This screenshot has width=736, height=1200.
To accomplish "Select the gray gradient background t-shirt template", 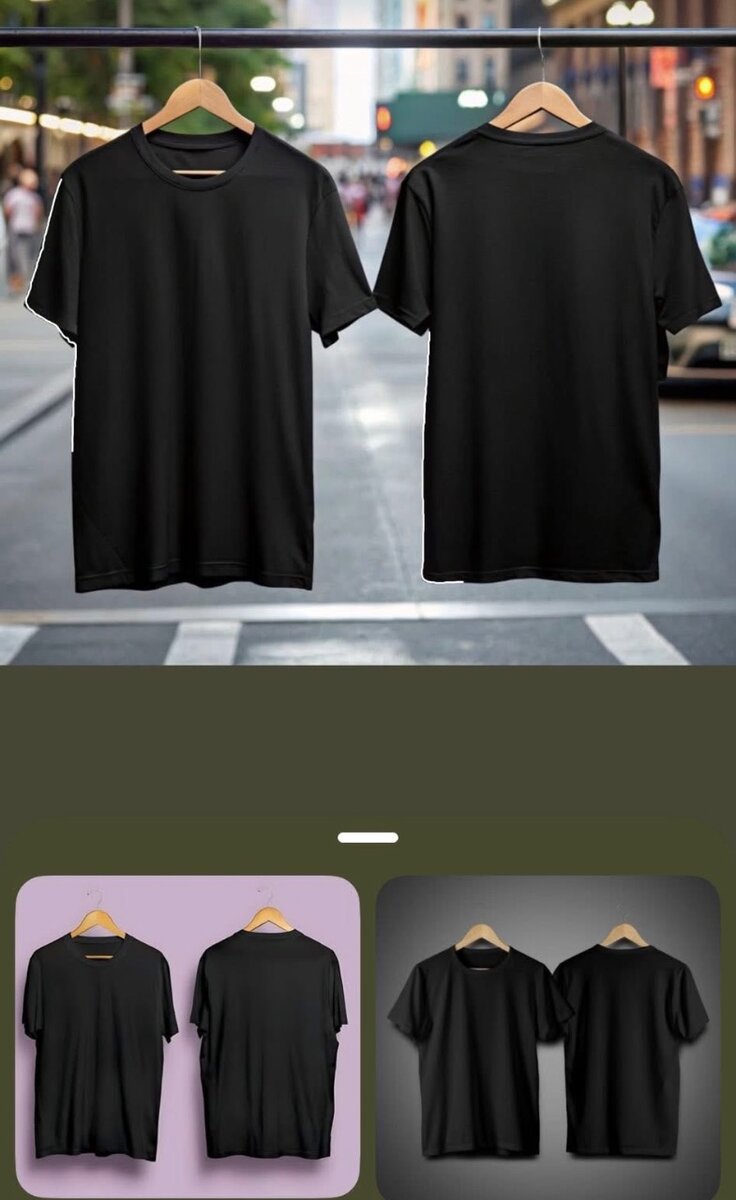I will pos(548,1037).
